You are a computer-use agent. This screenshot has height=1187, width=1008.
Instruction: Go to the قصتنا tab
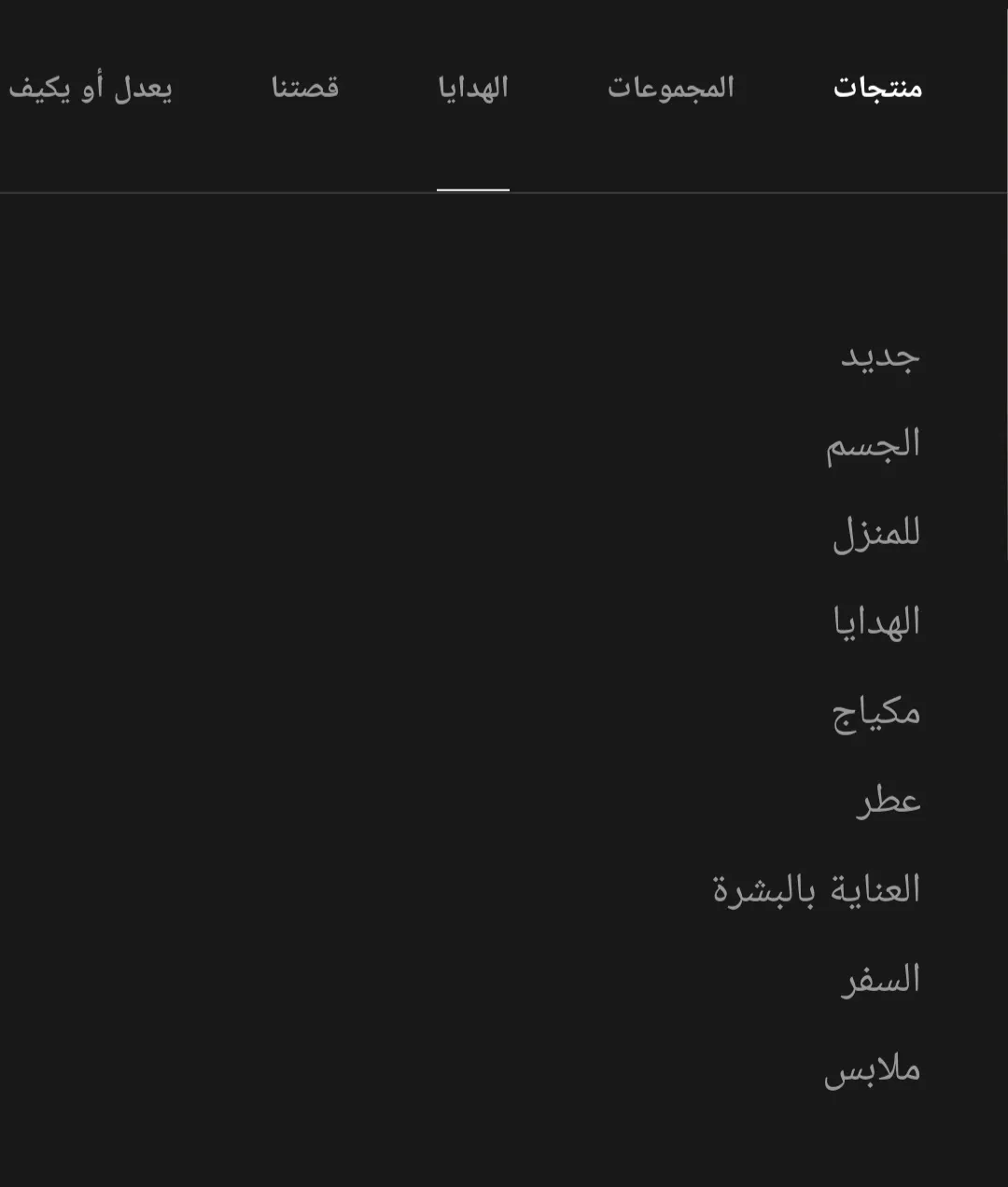[305, 89]
